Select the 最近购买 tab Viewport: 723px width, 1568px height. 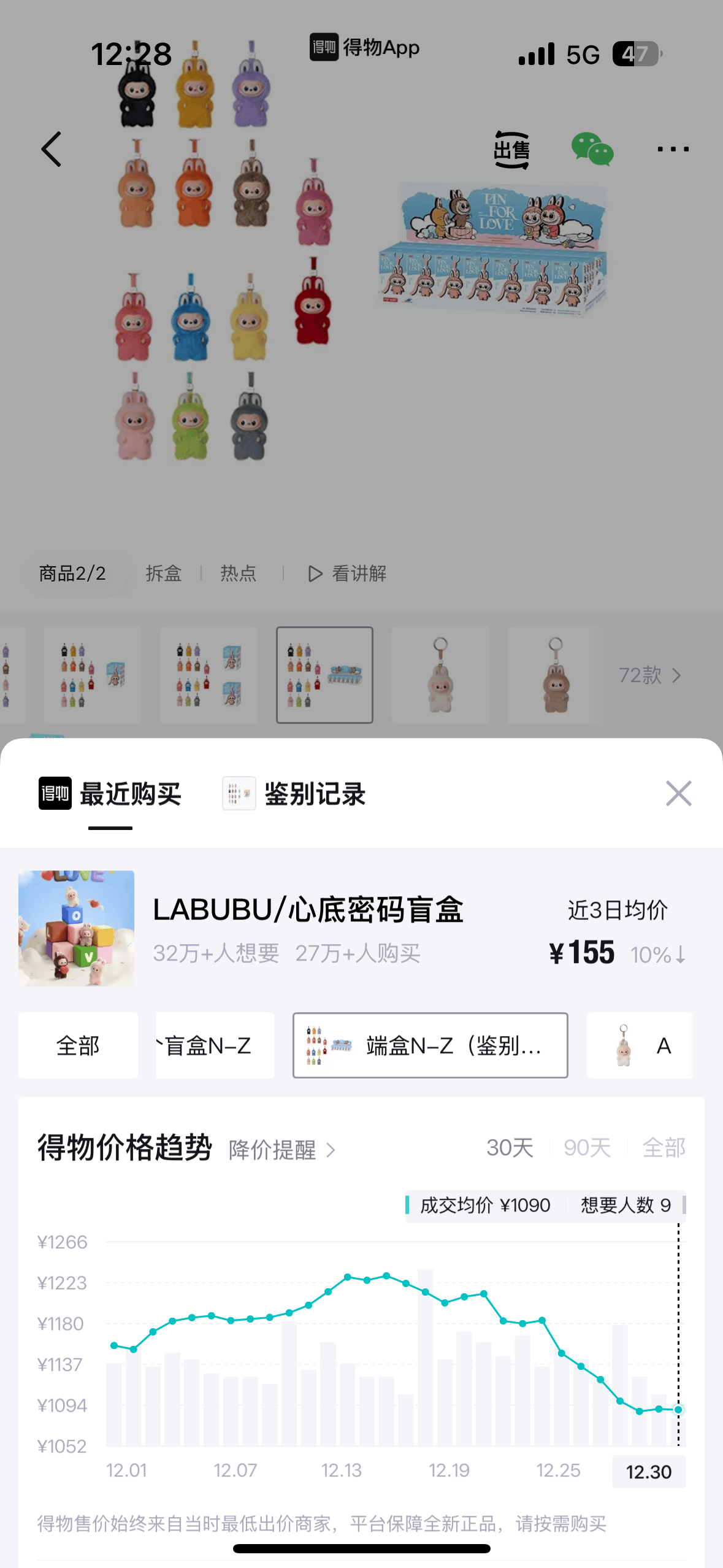(111, 794)
